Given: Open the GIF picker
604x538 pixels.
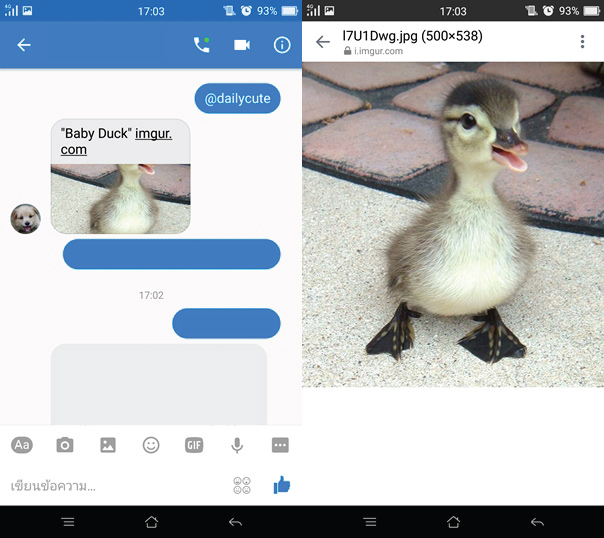Looking at the screenshot, I should 194,445.
